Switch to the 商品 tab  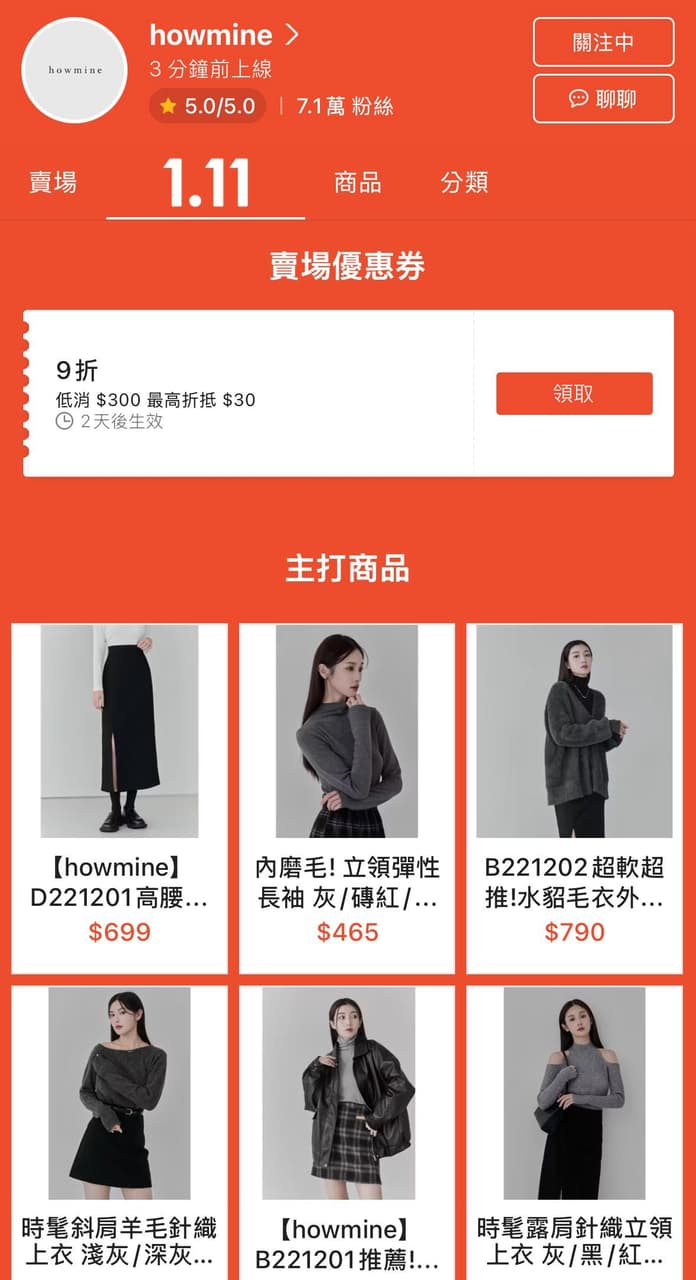[x=357, y=182]
